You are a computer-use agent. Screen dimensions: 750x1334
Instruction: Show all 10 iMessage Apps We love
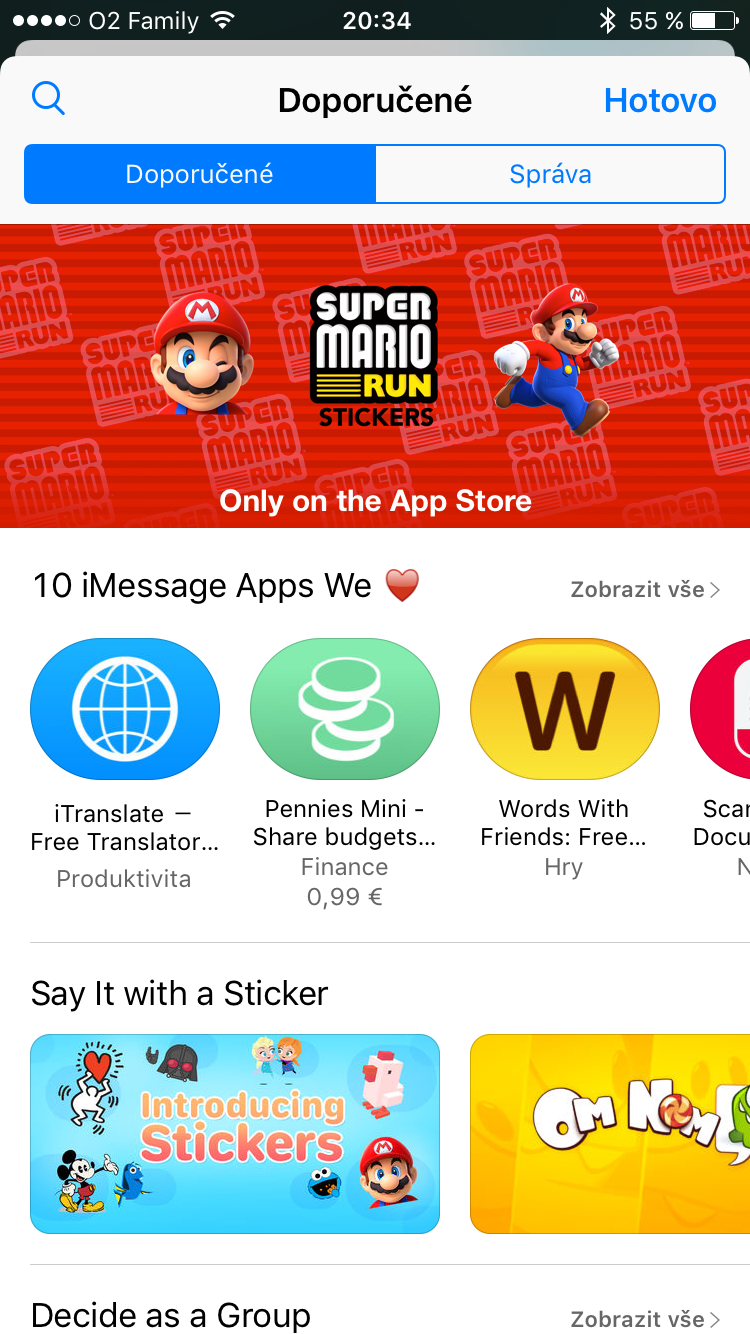click(x=645, y=589)
